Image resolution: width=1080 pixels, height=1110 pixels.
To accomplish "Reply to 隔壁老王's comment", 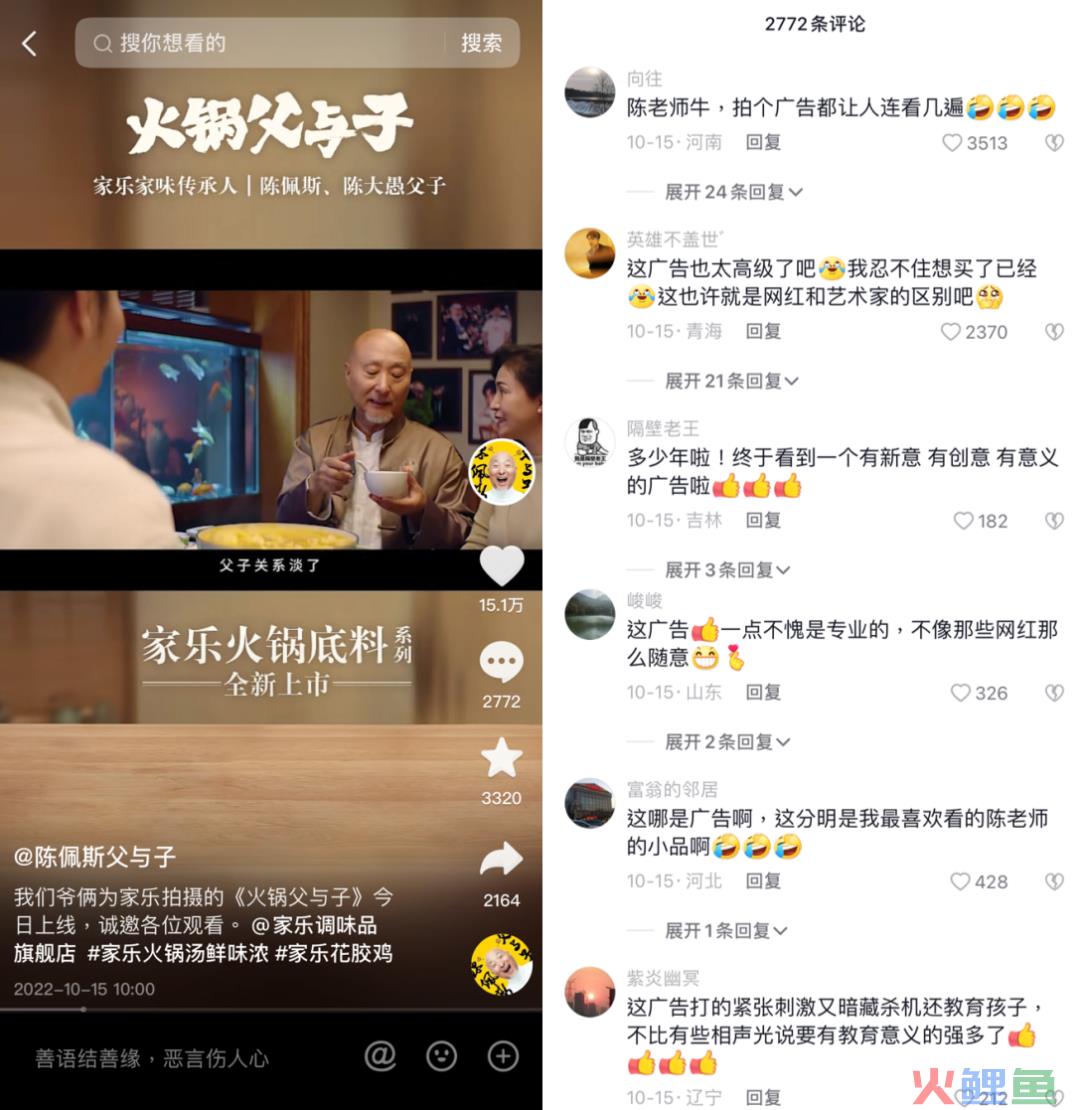I will [763, 520].
